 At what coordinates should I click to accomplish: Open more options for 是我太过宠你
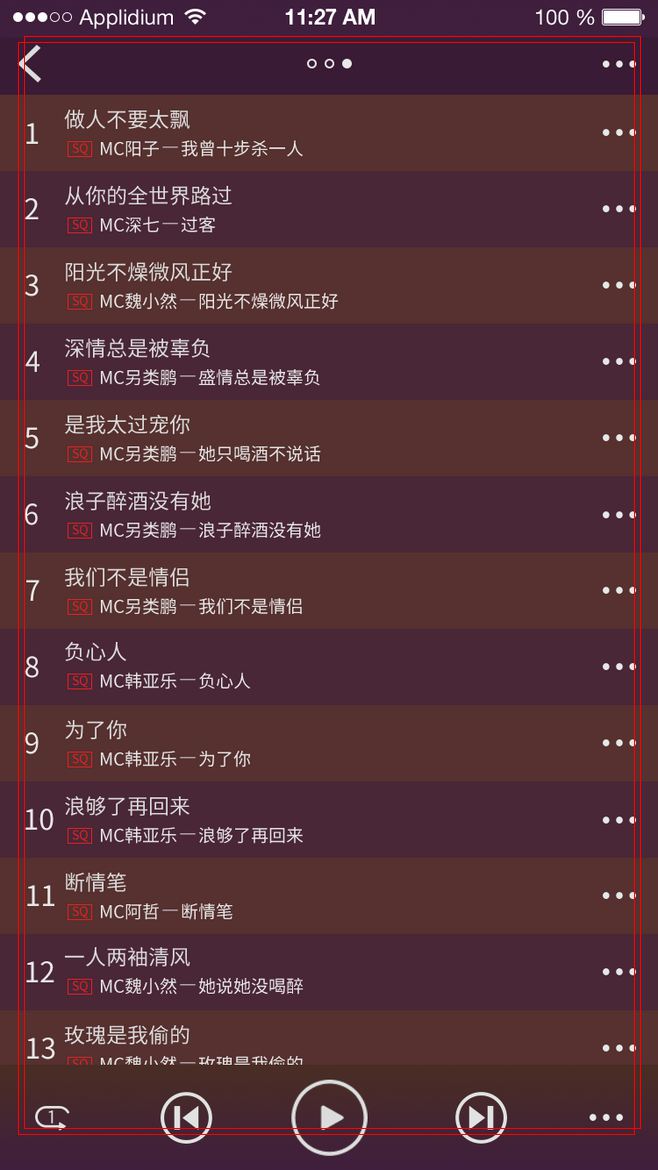[619, 438]
